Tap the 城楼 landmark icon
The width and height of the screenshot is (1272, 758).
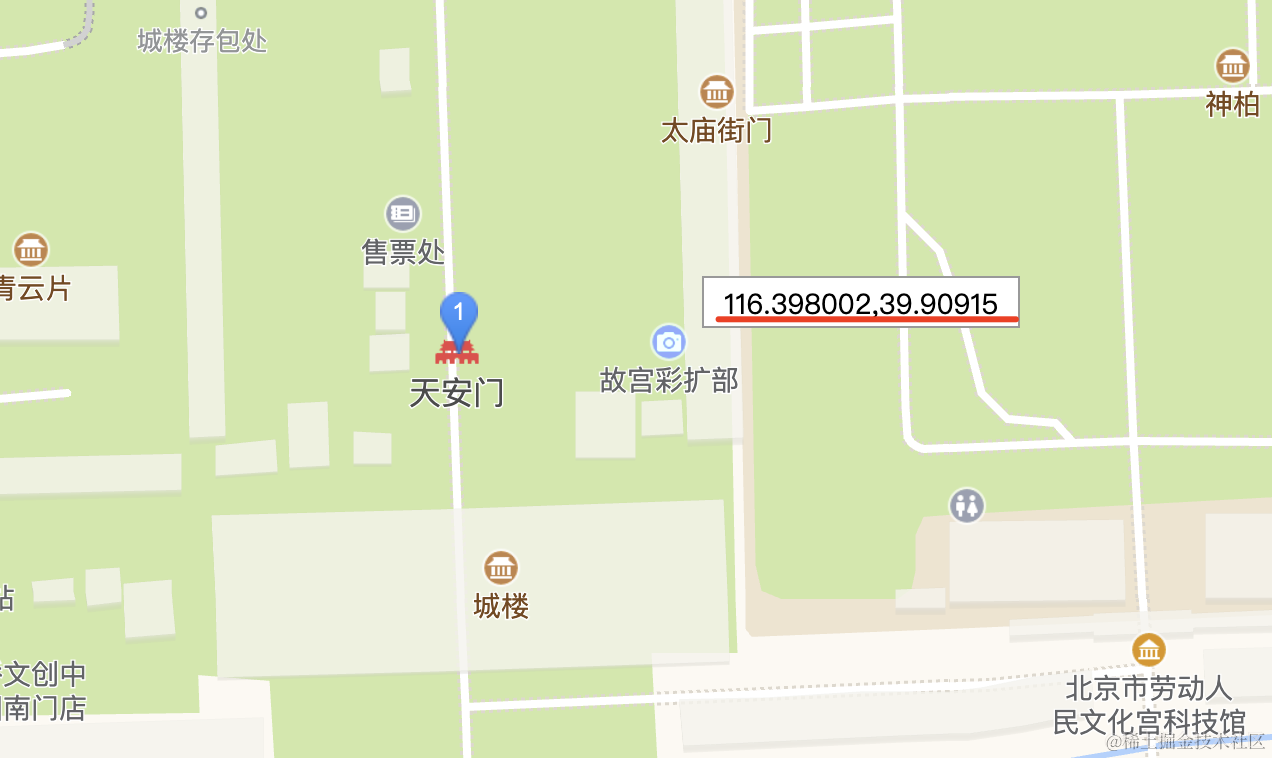(x=501, y=568)
